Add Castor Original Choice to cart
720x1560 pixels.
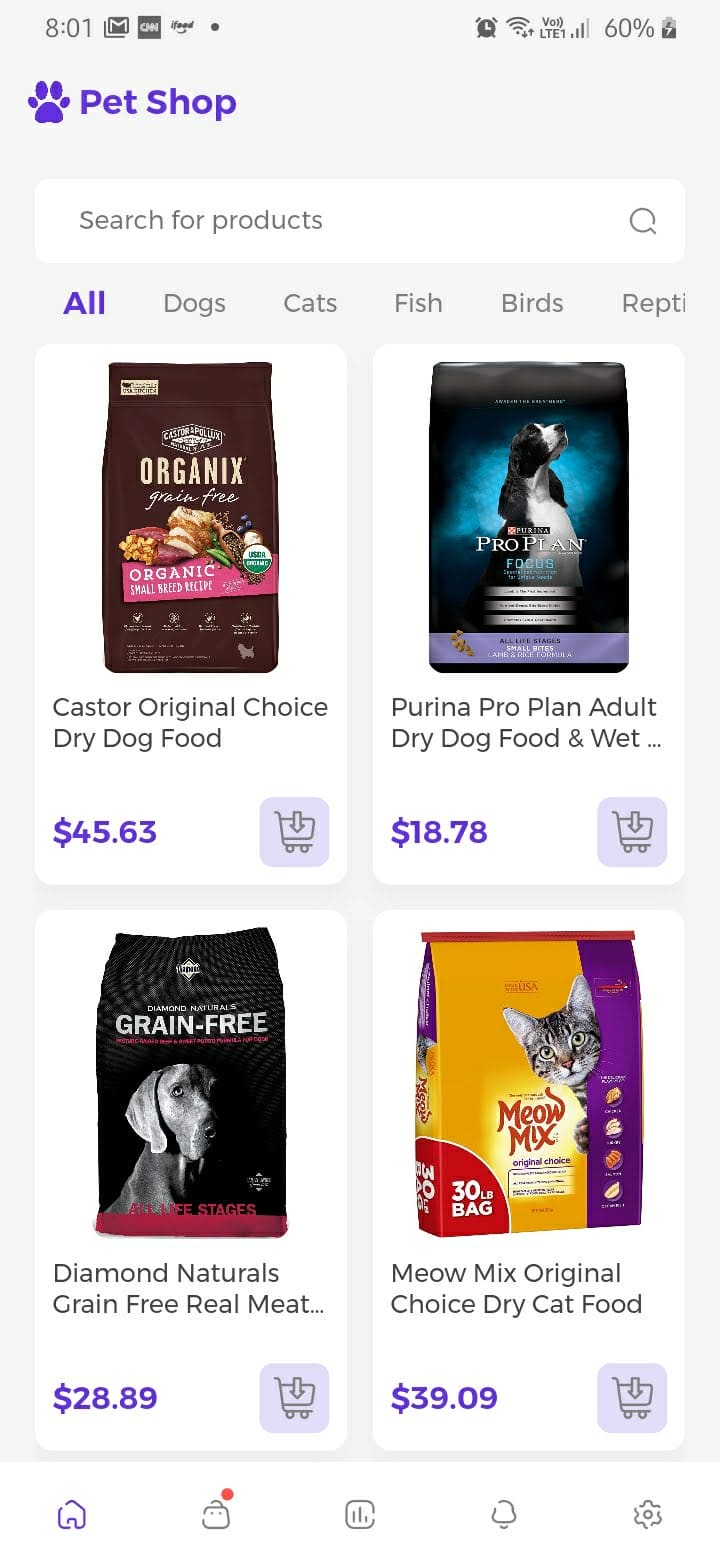pyautogui.click(x=294, y=831)
